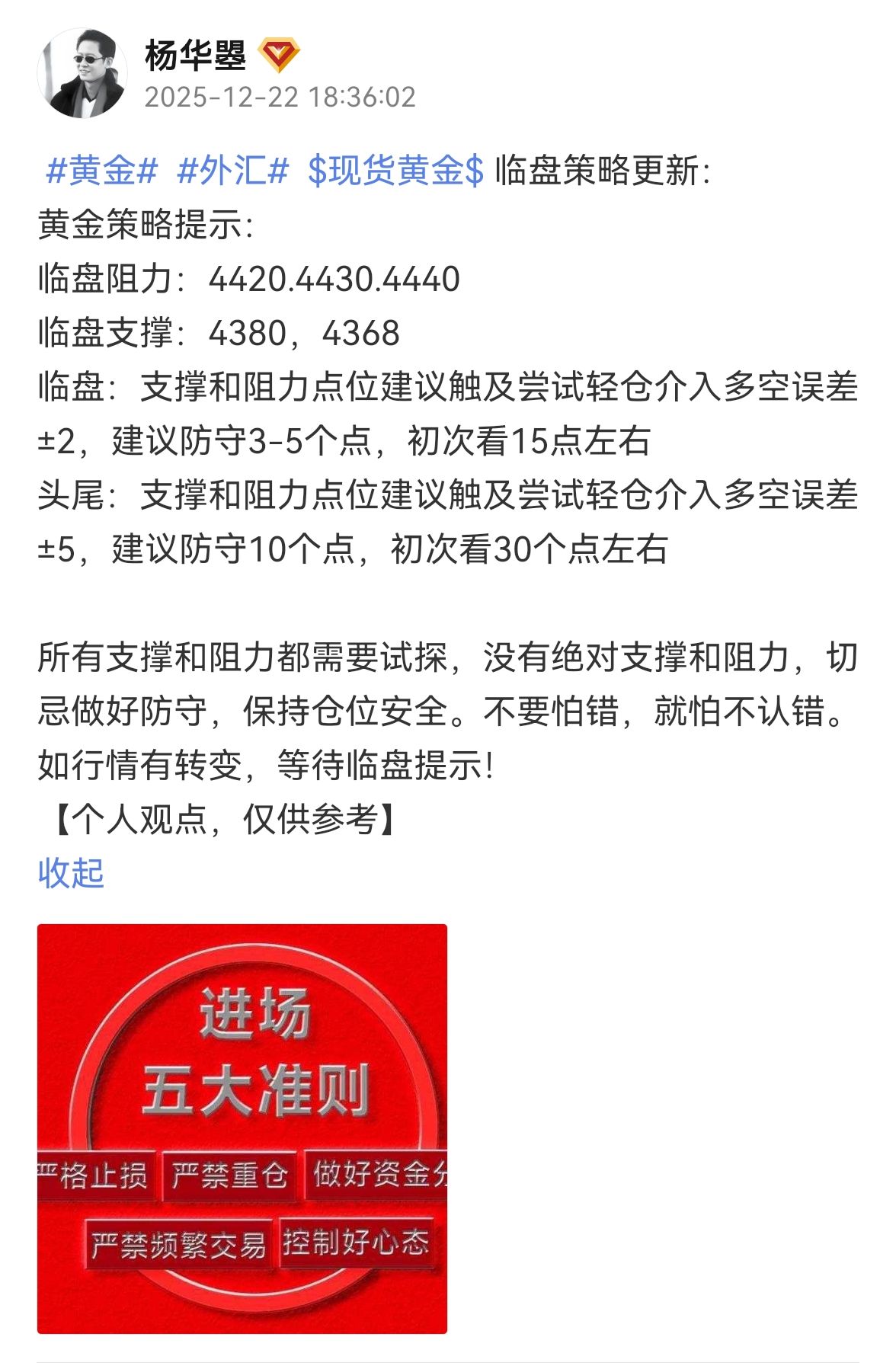Open the #黄金# hashtag topic
The height and width of the screenshot is (1369, 896).
click(102, 171)
